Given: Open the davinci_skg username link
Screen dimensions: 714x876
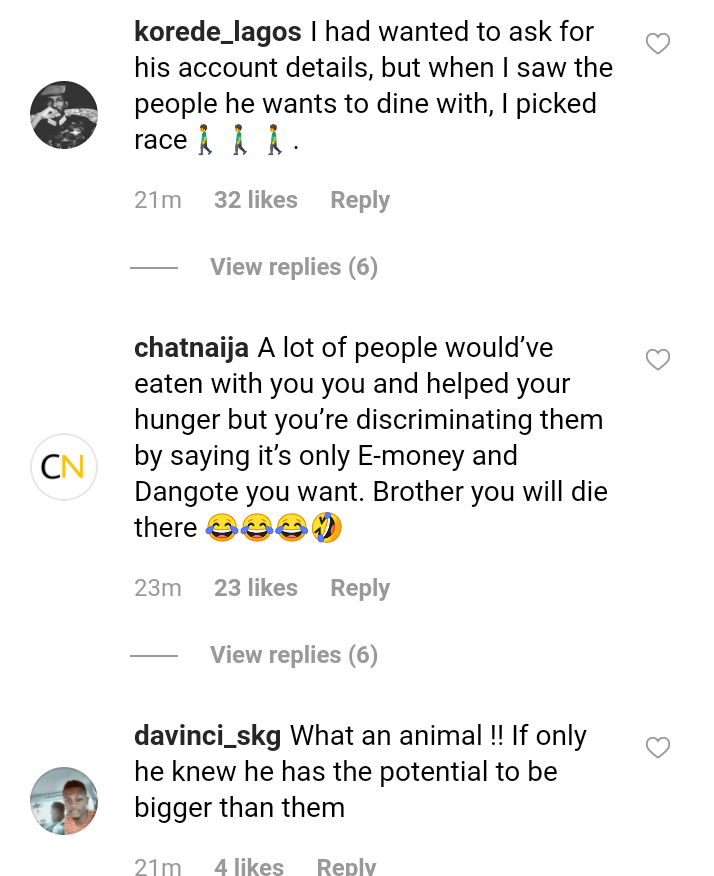Looking at the screenshot, I should click(208, 736).
